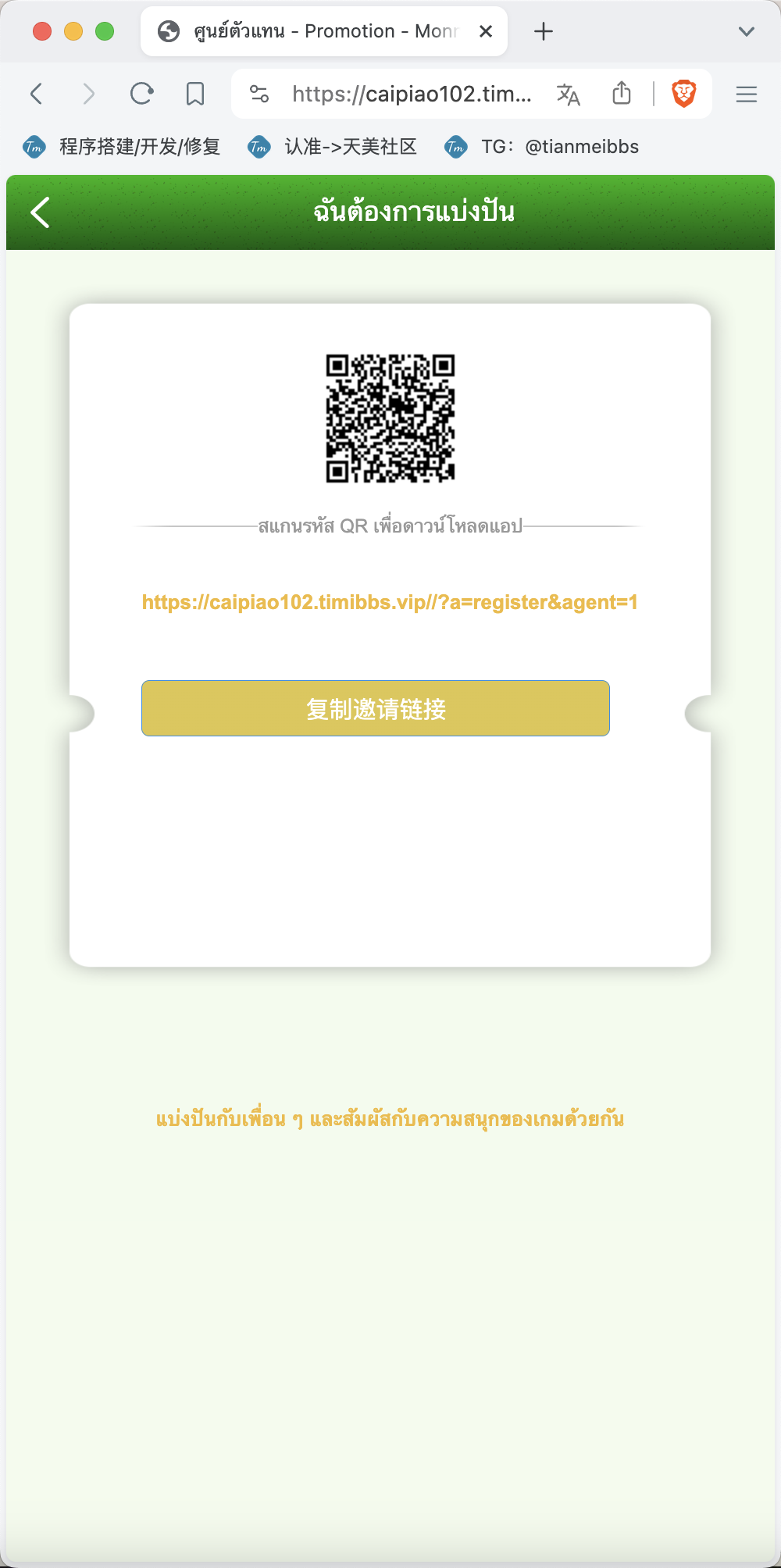Screen dimensions: 781x1568
Task: Open the caipiao102 register invite link
Action: coord(390,602)
